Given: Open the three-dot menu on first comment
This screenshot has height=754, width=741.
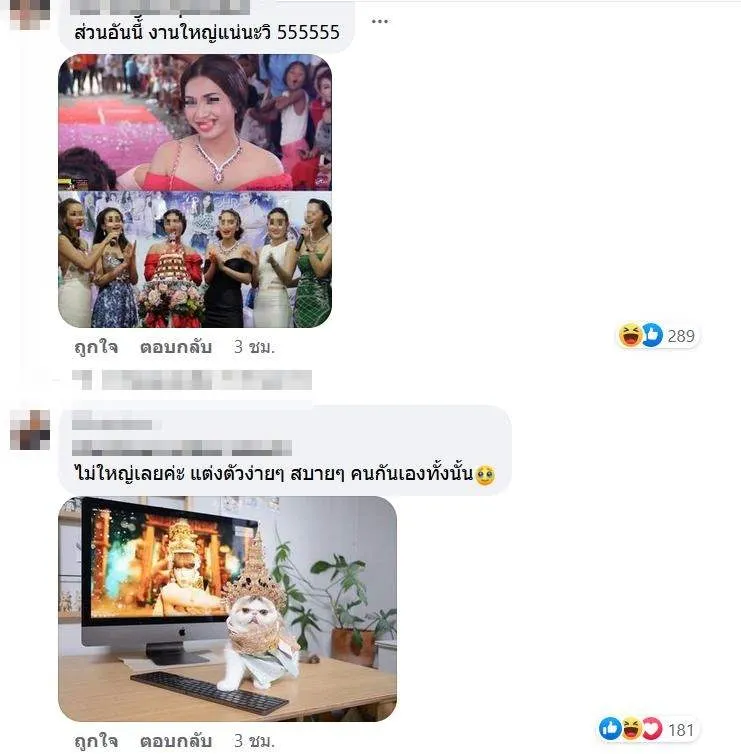Looking at the screenshot, I should pyautogui.click(x=380, y=21).
